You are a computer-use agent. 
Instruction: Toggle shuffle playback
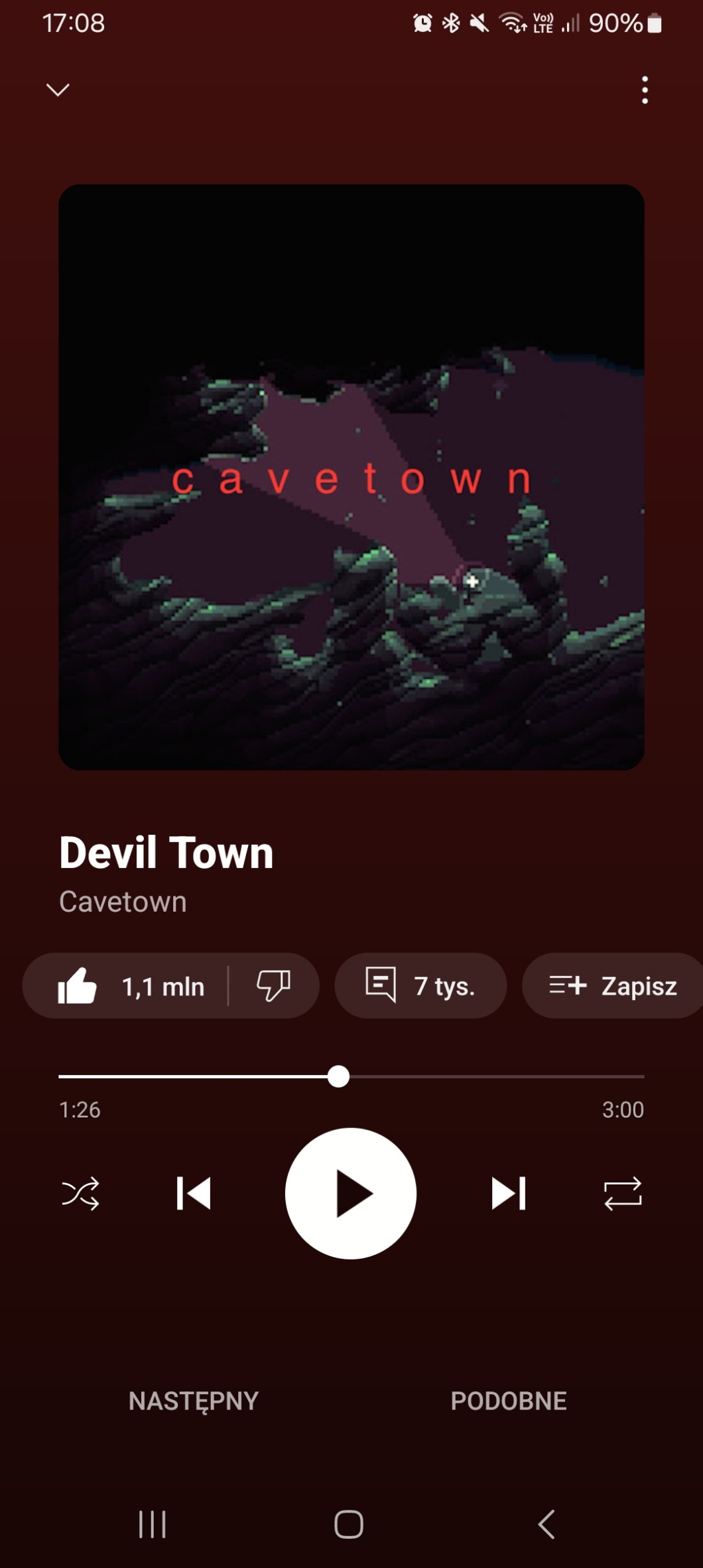80,1194
